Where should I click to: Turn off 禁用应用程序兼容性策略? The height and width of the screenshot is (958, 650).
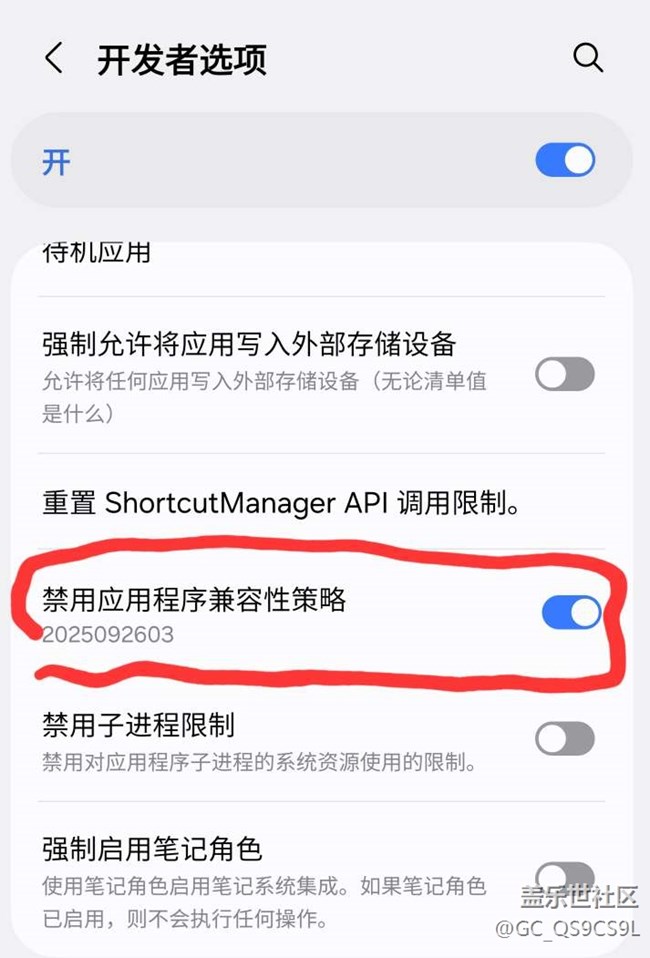pyautogui.click(x=571, y=613)
